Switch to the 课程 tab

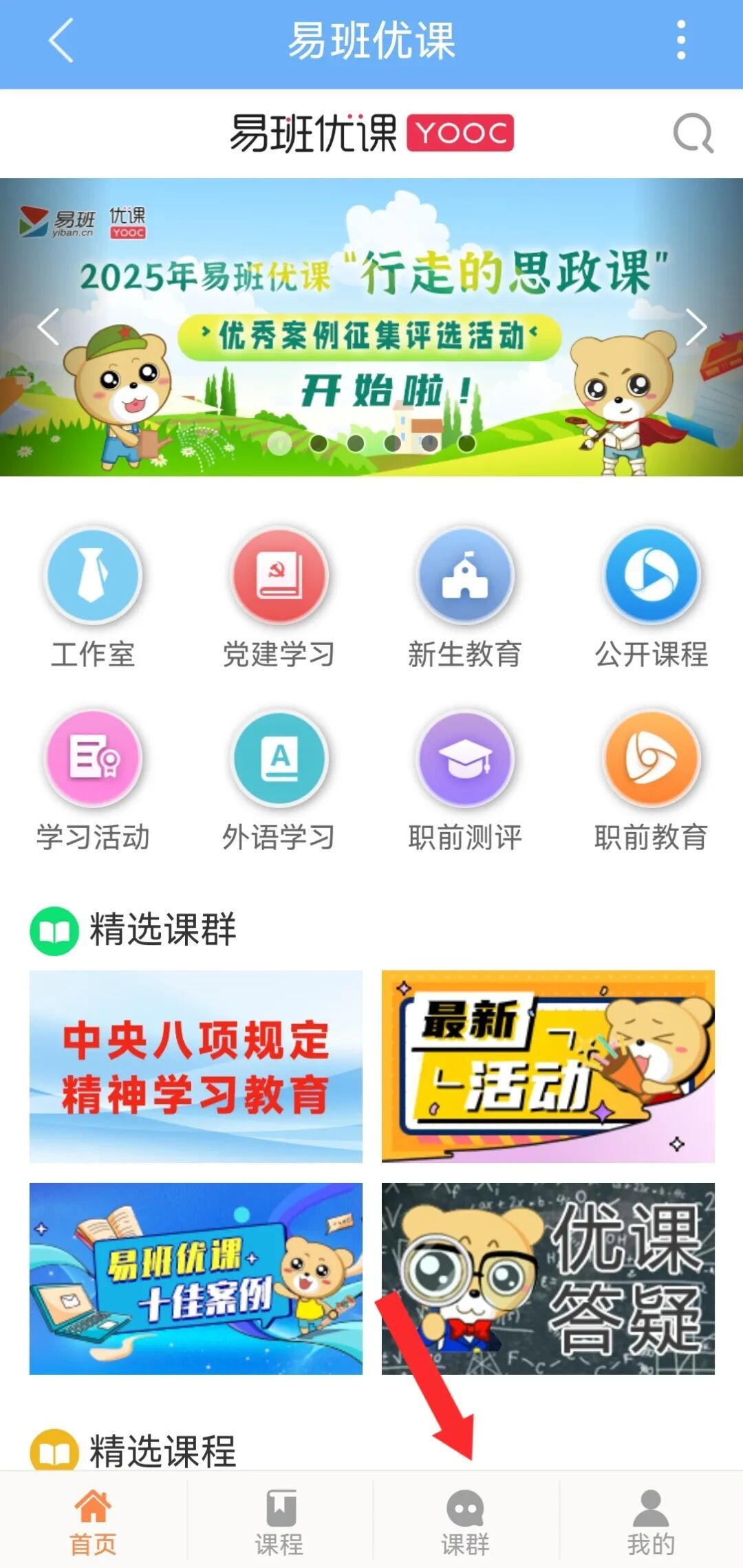click(x=279, y=1521)
